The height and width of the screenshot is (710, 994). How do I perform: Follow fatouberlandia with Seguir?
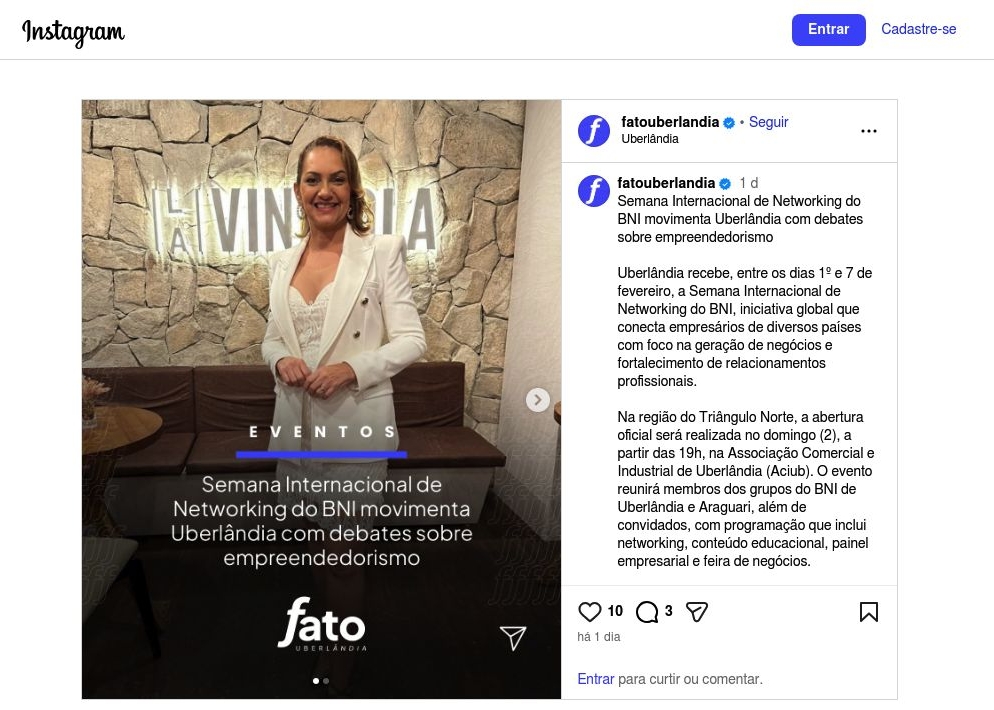pyautogui.click(x=768, y=122)
